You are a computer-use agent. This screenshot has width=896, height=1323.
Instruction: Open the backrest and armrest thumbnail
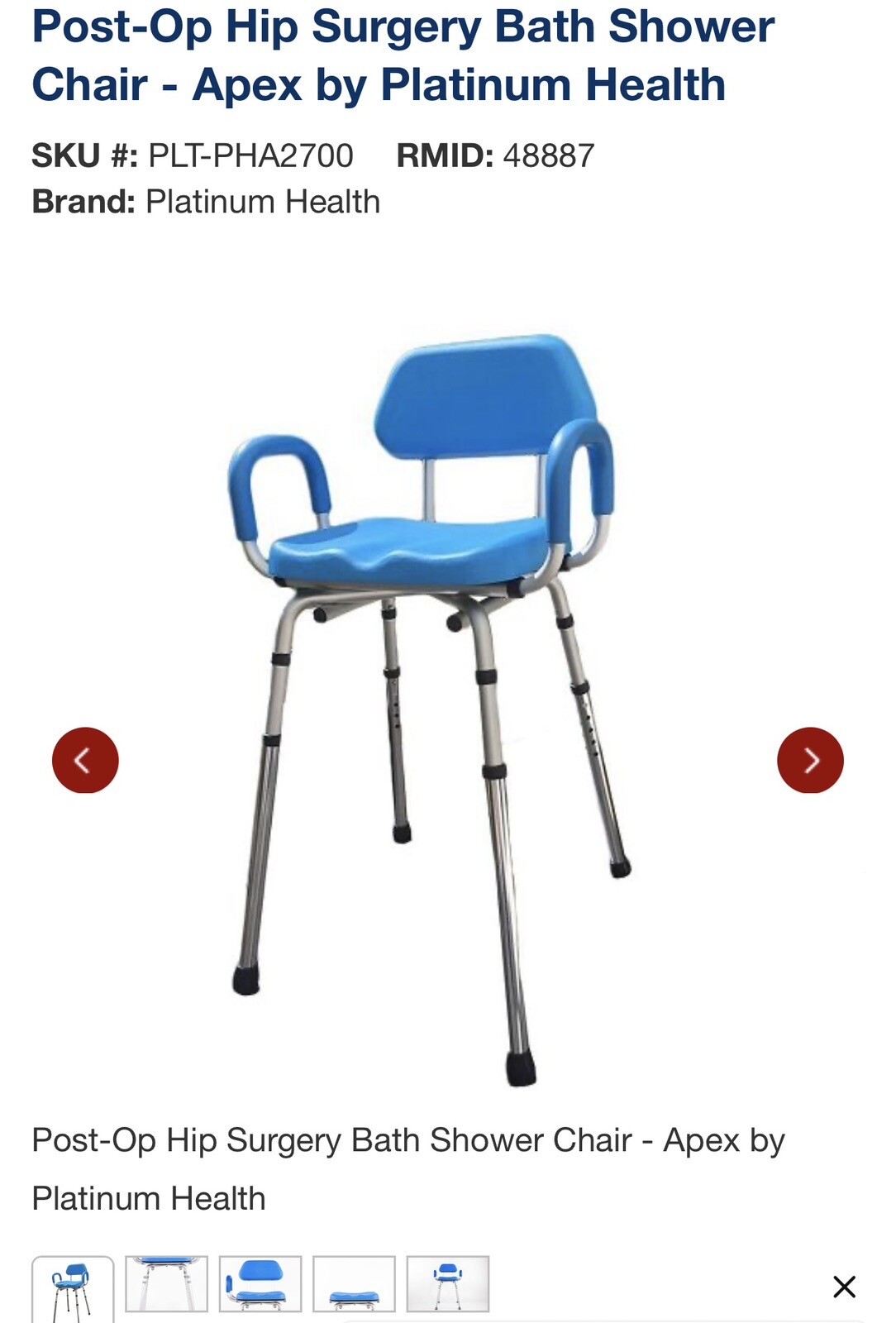[x=260, y=1284]
